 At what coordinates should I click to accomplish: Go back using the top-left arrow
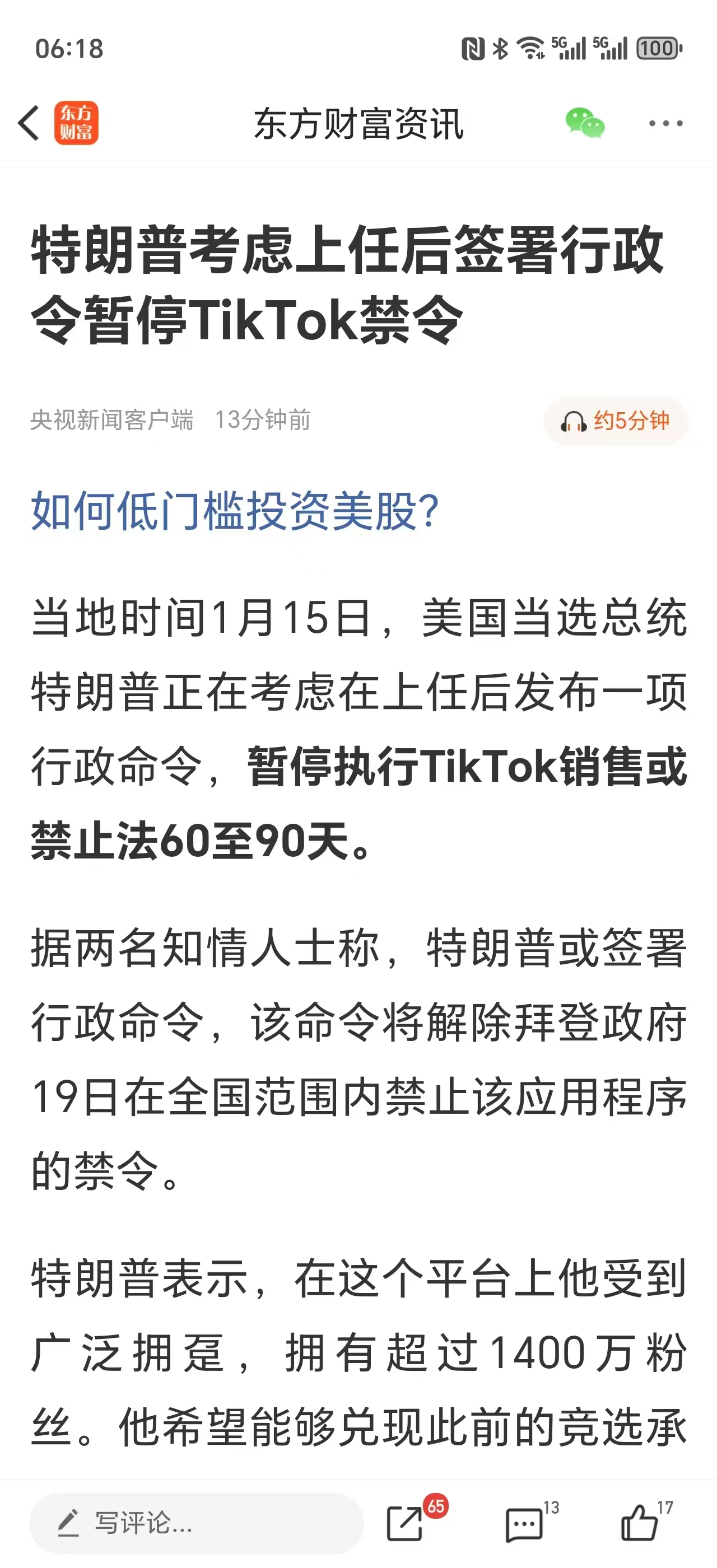pos(29,123)
